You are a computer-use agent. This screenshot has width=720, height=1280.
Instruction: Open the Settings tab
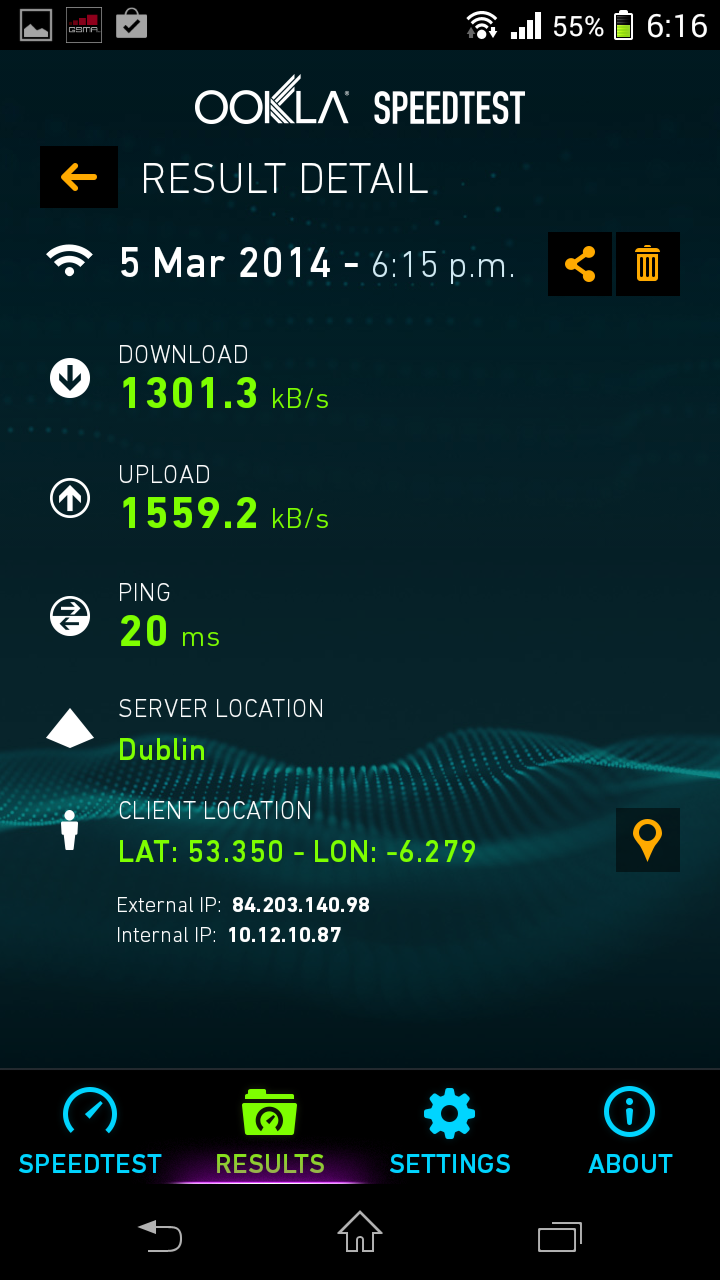tap(450, 1132)
